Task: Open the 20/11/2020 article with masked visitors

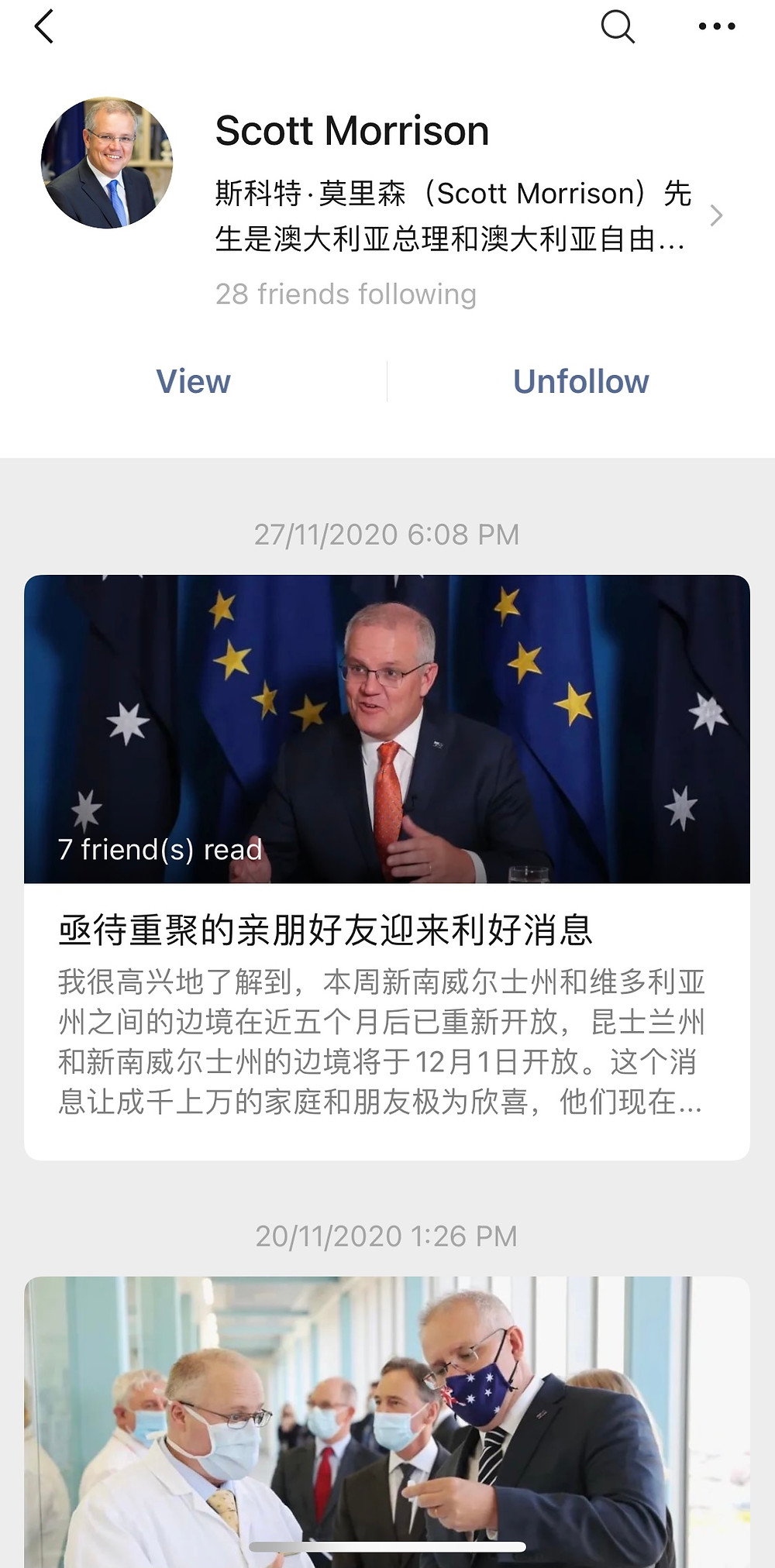Action: [387, 1422]
